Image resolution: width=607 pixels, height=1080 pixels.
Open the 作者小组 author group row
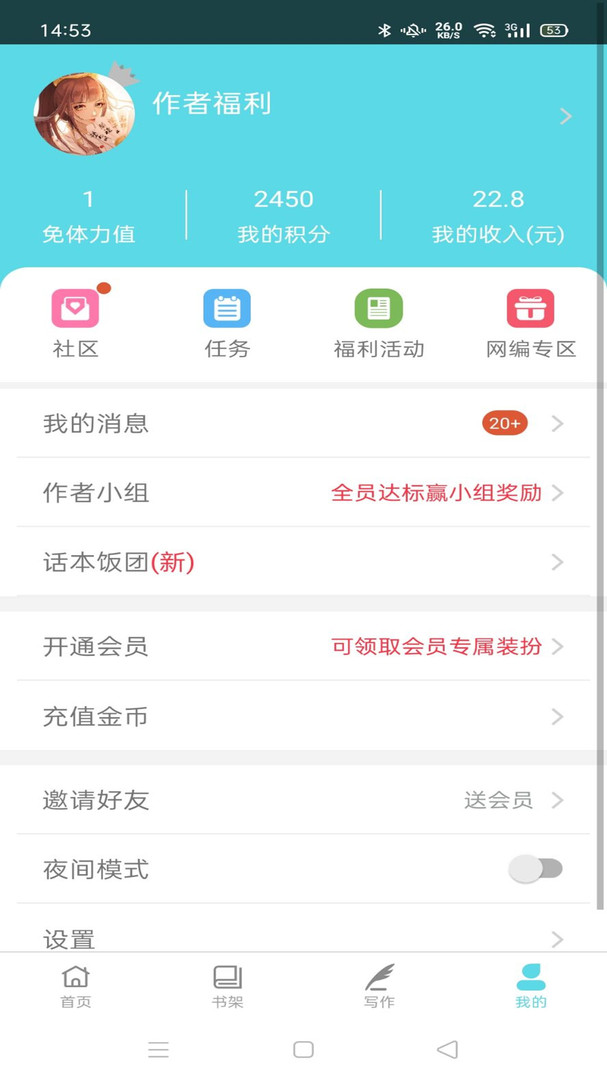pos(303,493)
